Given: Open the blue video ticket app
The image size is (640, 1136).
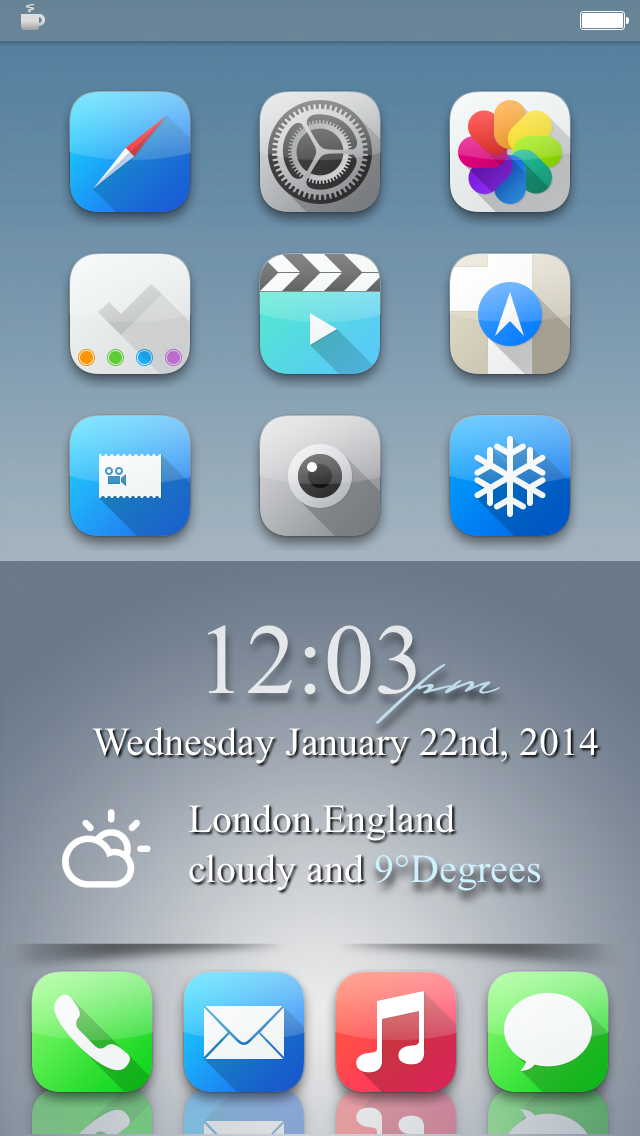Looking at the screenshot, I should click(x=130, y=476).
